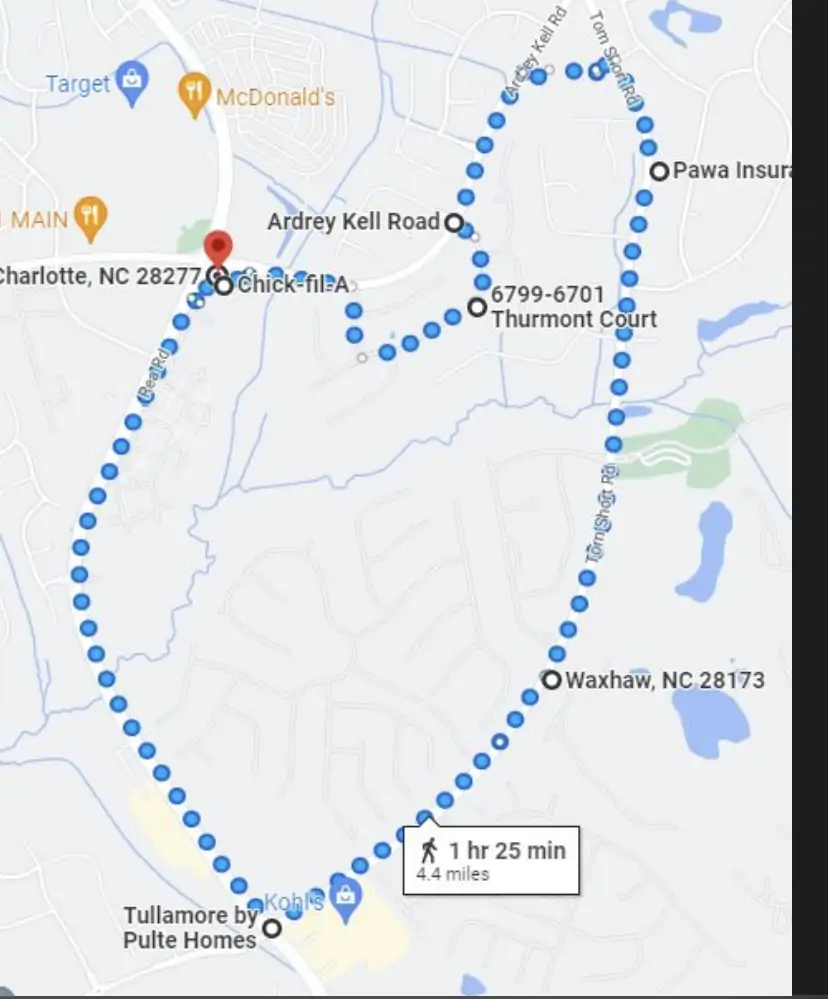Tap the Ardrey Kell Road waypoint
This screenshot has height=999, width=828.
pyautogui.click(x=454, y=222)
